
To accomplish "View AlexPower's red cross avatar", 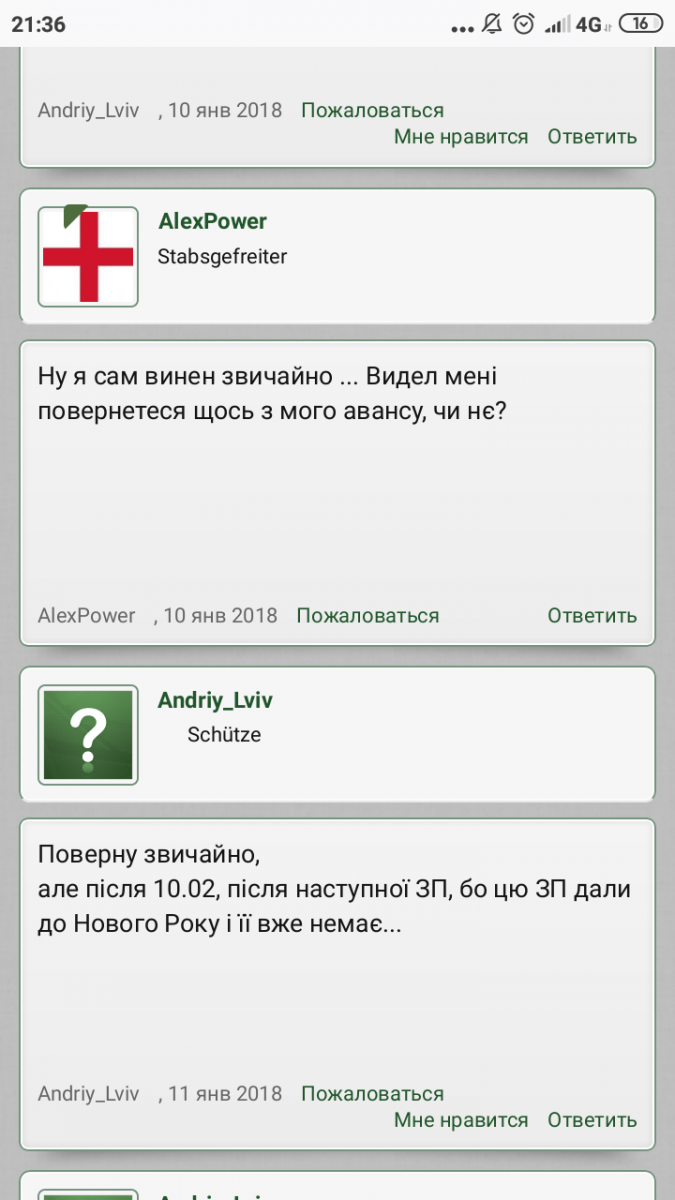I will tap(88, 256).
